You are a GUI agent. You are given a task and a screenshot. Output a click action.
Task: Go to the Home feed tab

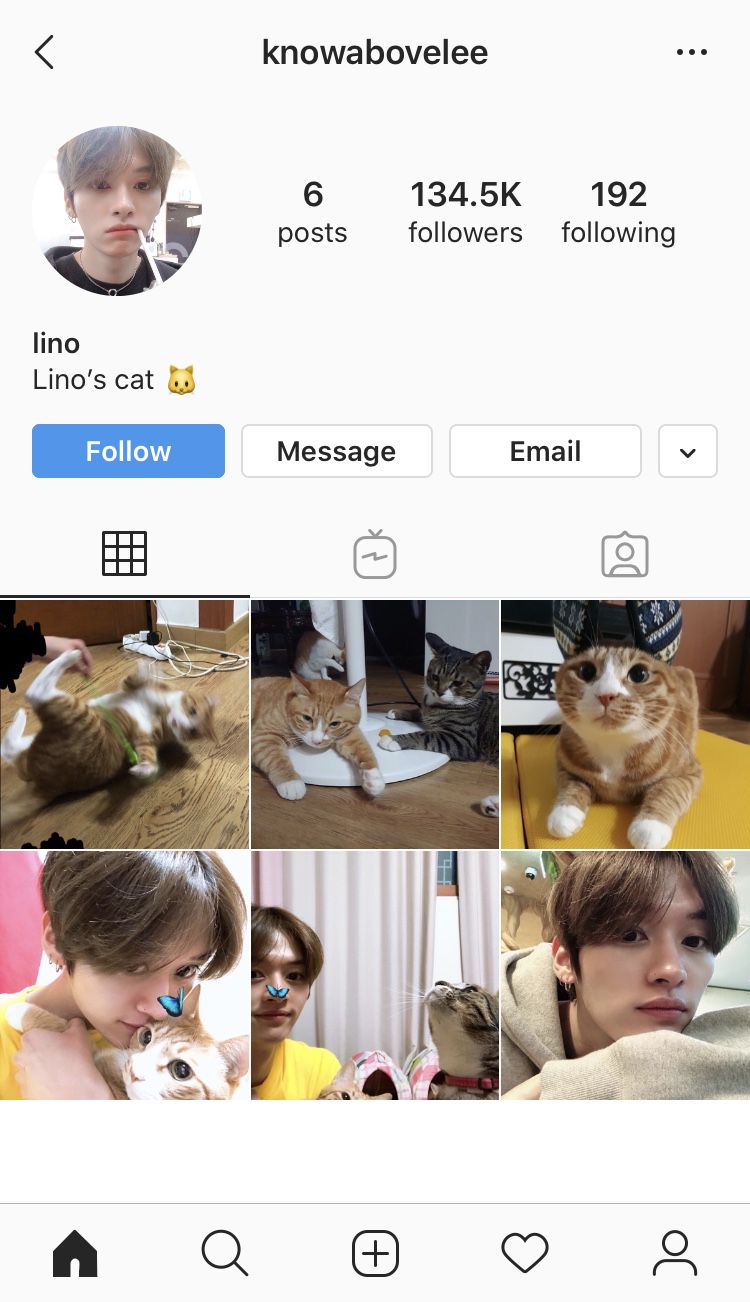(75, 1253)
